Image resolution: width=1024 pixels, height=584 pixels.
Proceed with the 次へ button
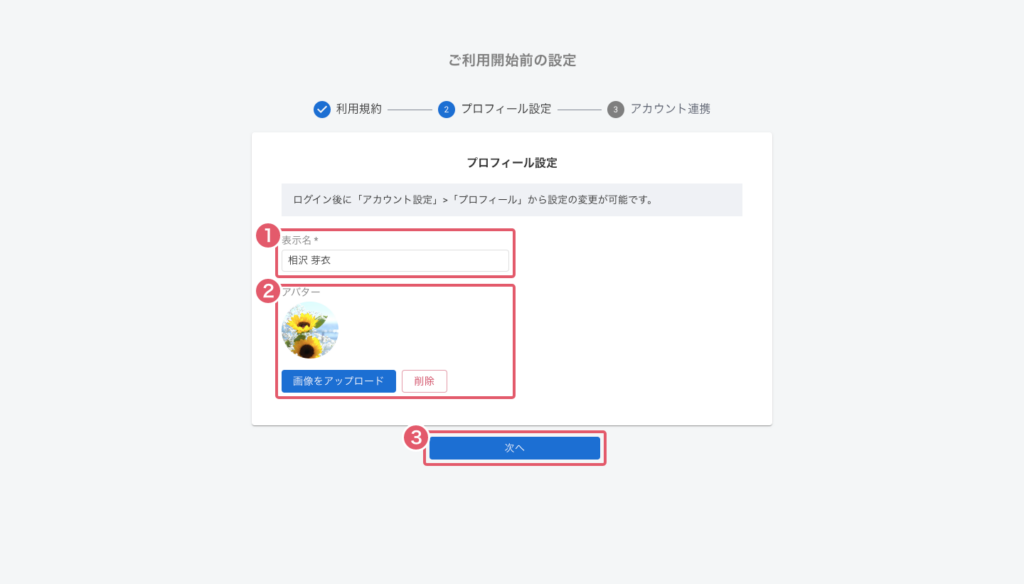514,448
